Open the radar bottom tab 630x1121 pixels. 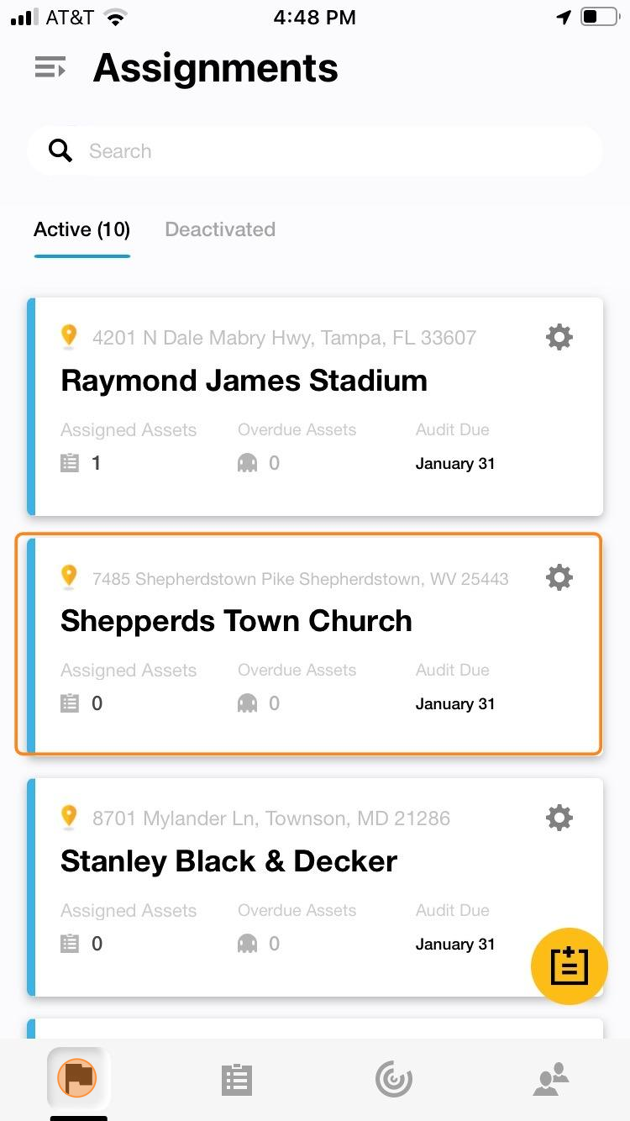point(393,1080)
